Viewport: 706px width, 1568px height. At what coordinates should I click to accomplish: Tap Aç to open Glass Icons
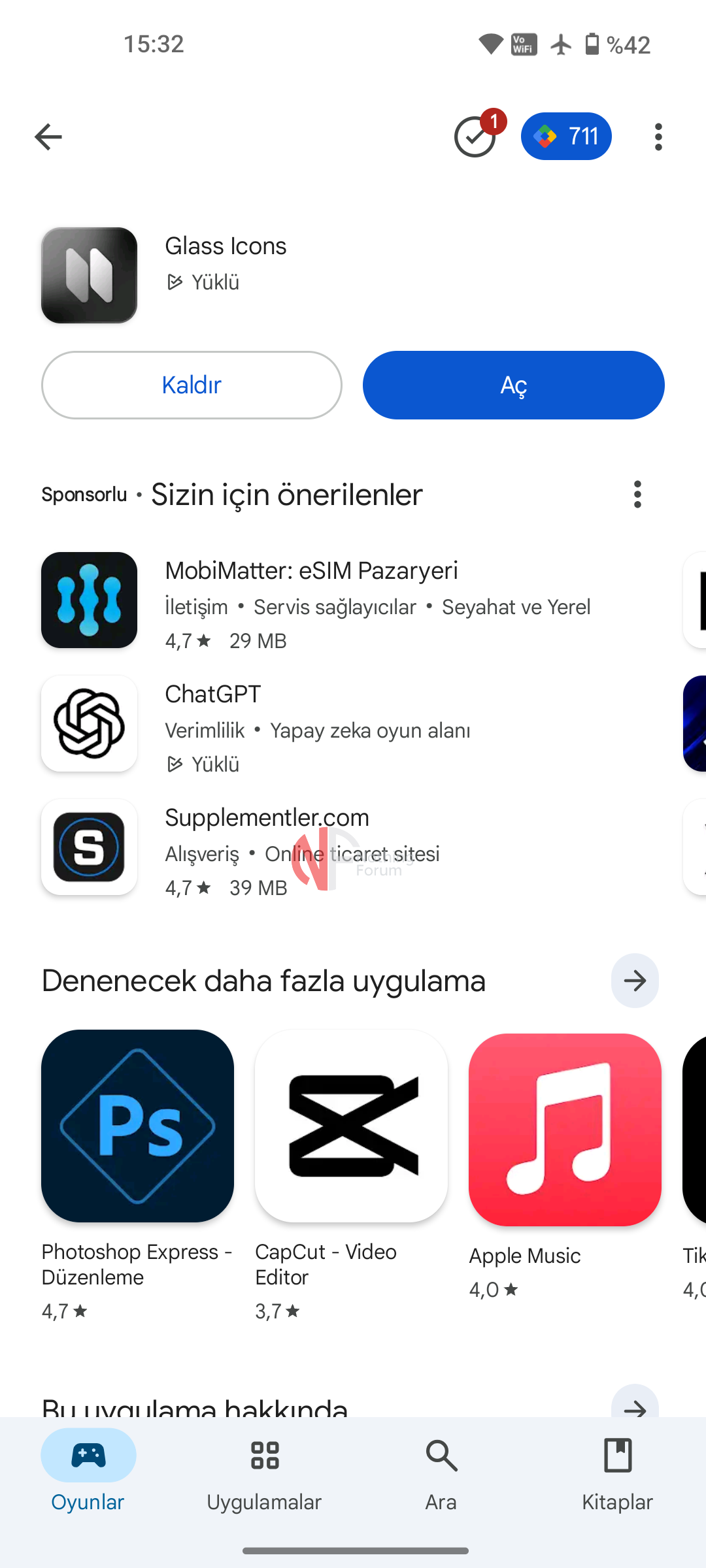[x=513, y=385]
